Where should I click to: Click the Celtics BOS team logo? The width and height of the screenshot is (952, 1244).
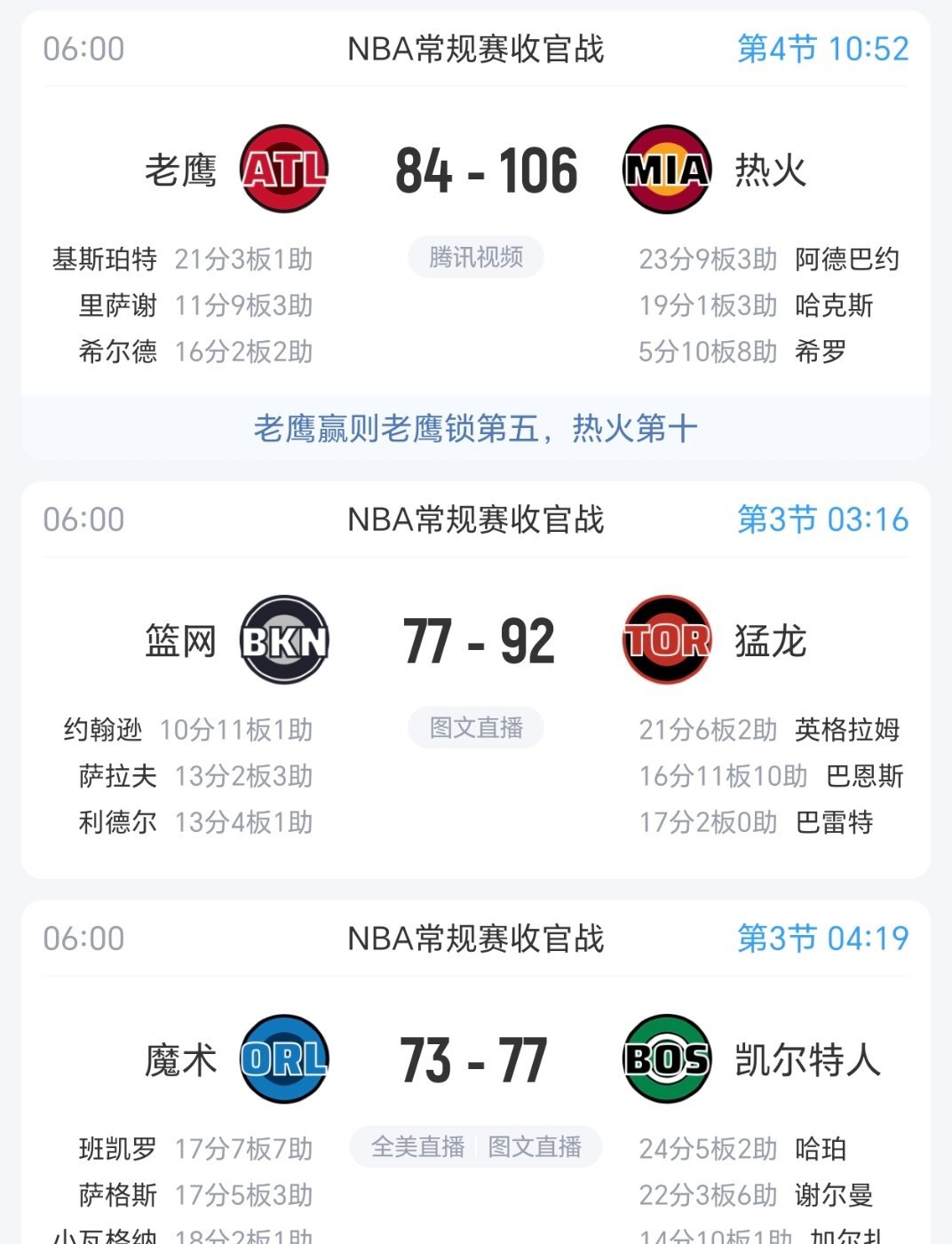tap(667, 1058)
